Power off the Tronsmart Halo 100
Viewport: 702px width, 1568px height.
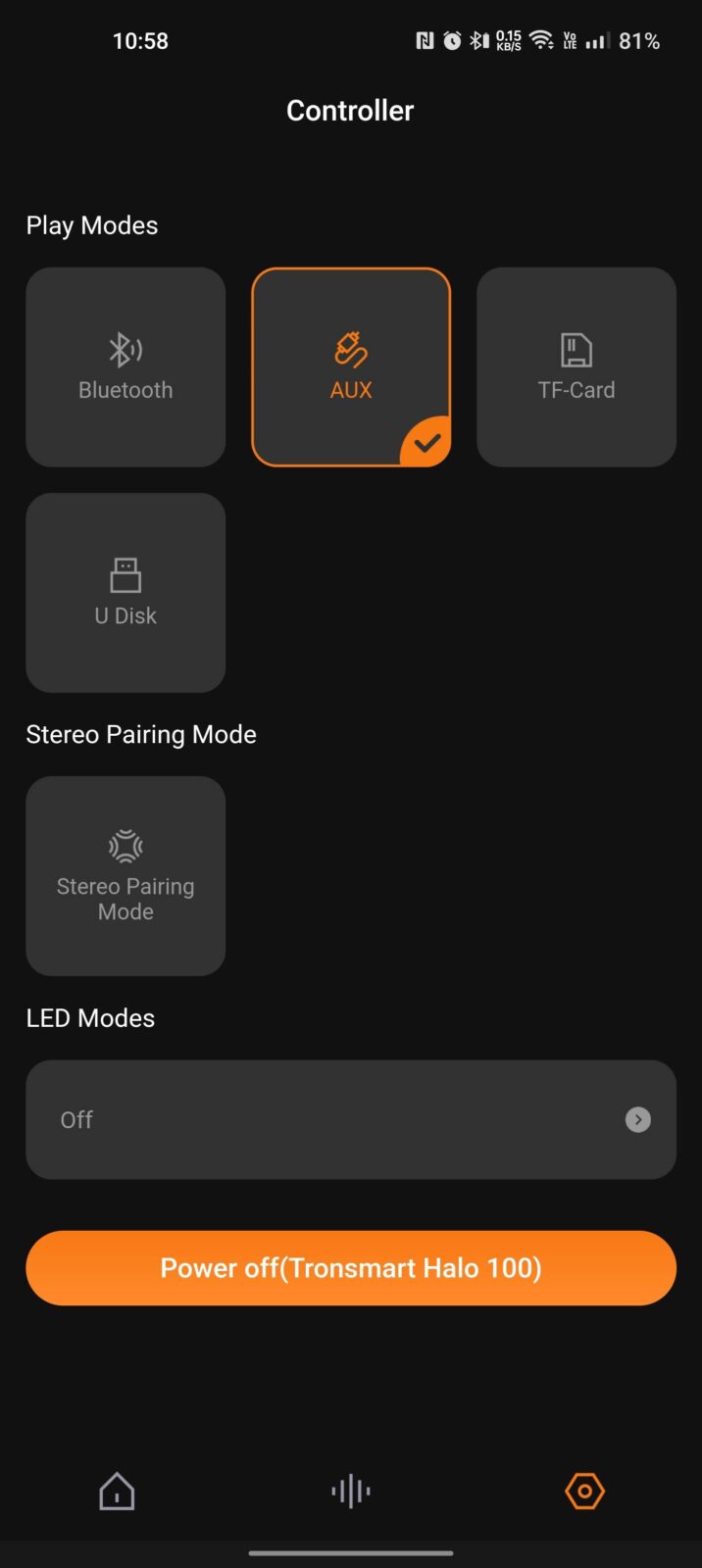351,1268
